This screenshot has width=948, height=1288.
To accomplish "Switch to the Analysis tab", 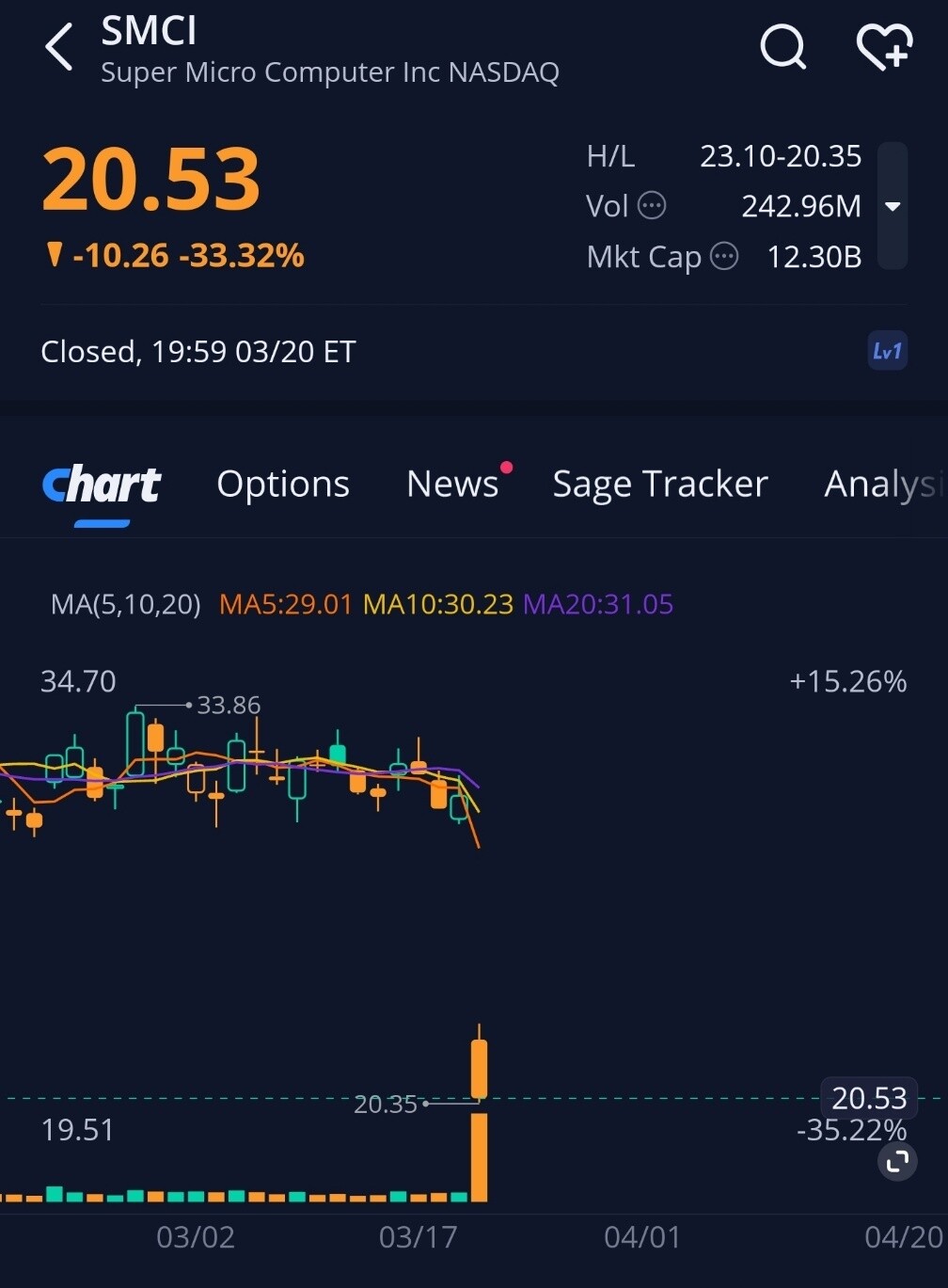I will pos(884,484).
